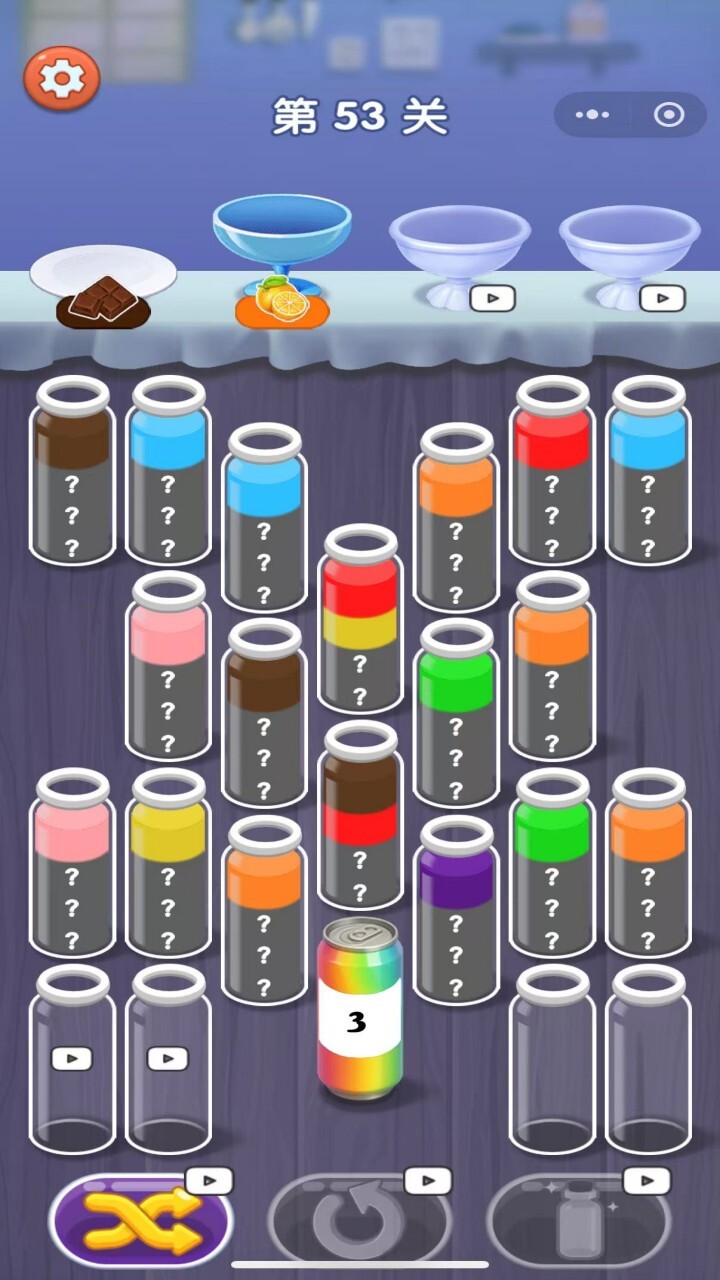Image resolution: width=720 pixels, height=1280 pixels.
Task: Select the purple-topped bottle
Action: click(456, 910)
